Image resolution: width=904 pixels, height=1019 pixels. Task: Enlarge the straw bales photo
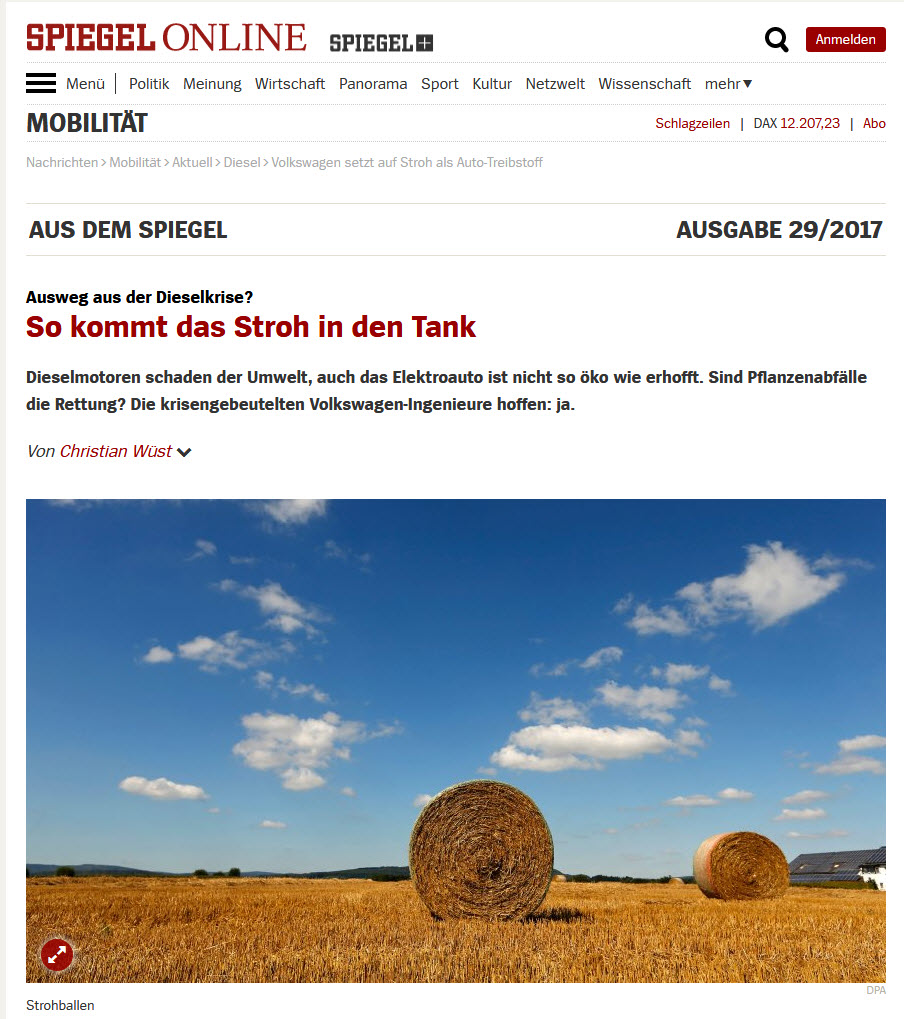tap(57, 955)
